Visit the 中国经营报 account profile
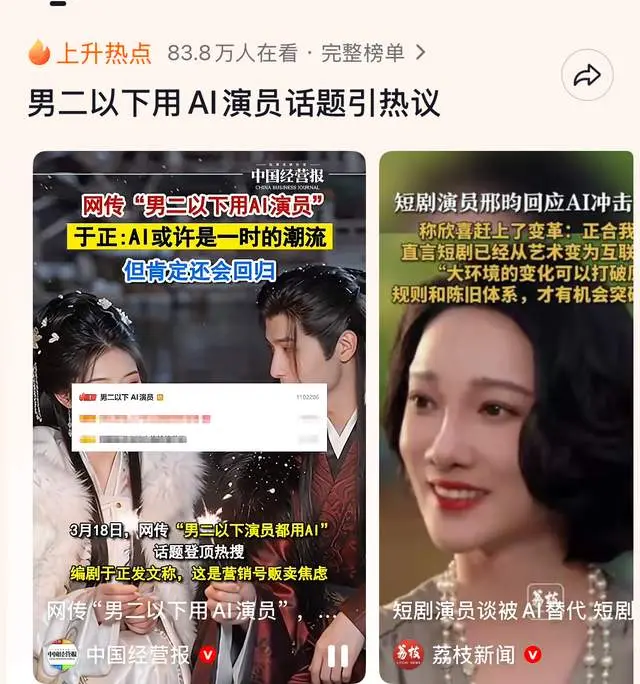The image size is (640, 684). pyautogui.click(x=137, y=655)
